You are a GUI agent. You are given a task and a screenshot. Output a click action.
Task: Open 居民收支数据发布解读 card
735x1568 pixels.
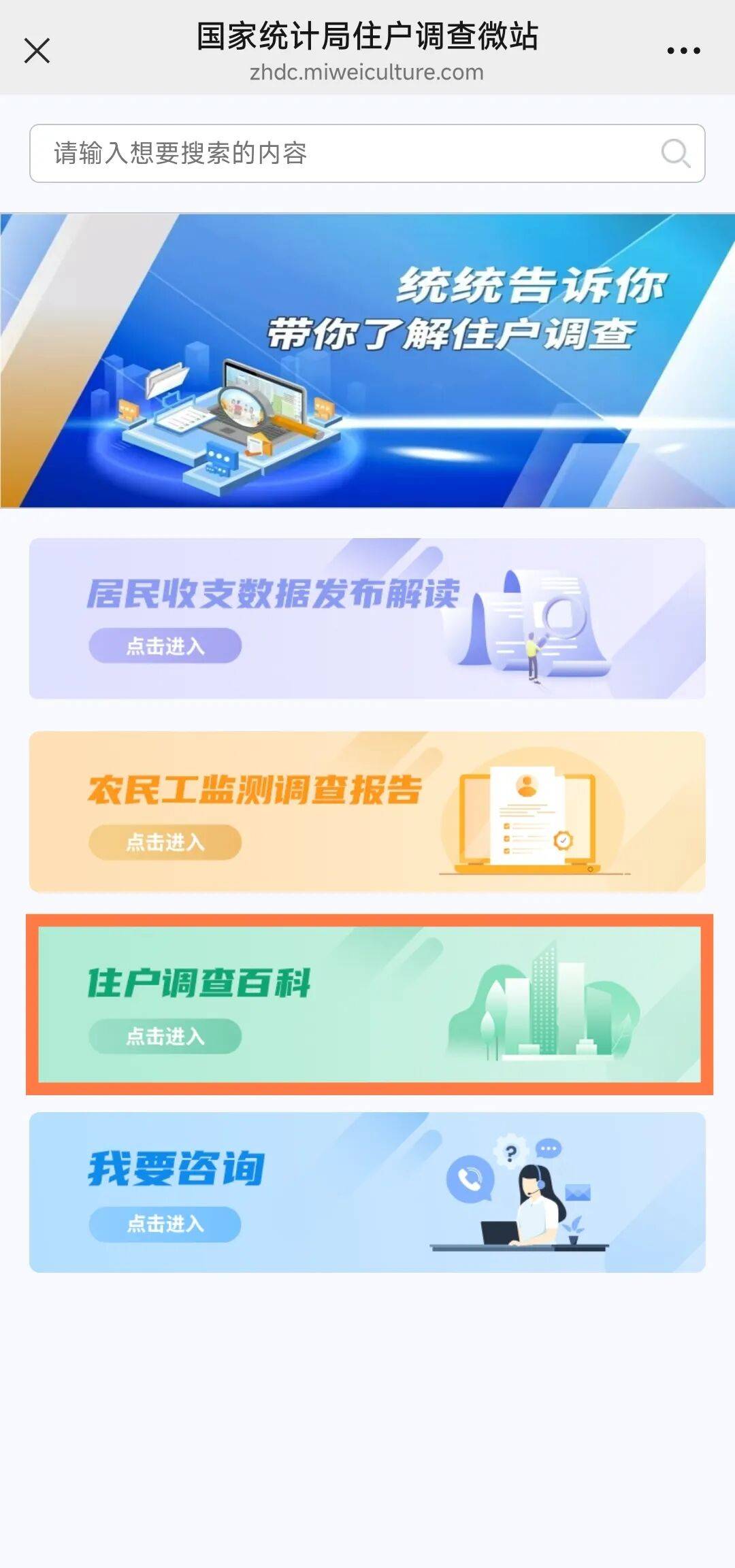(367, 618)
